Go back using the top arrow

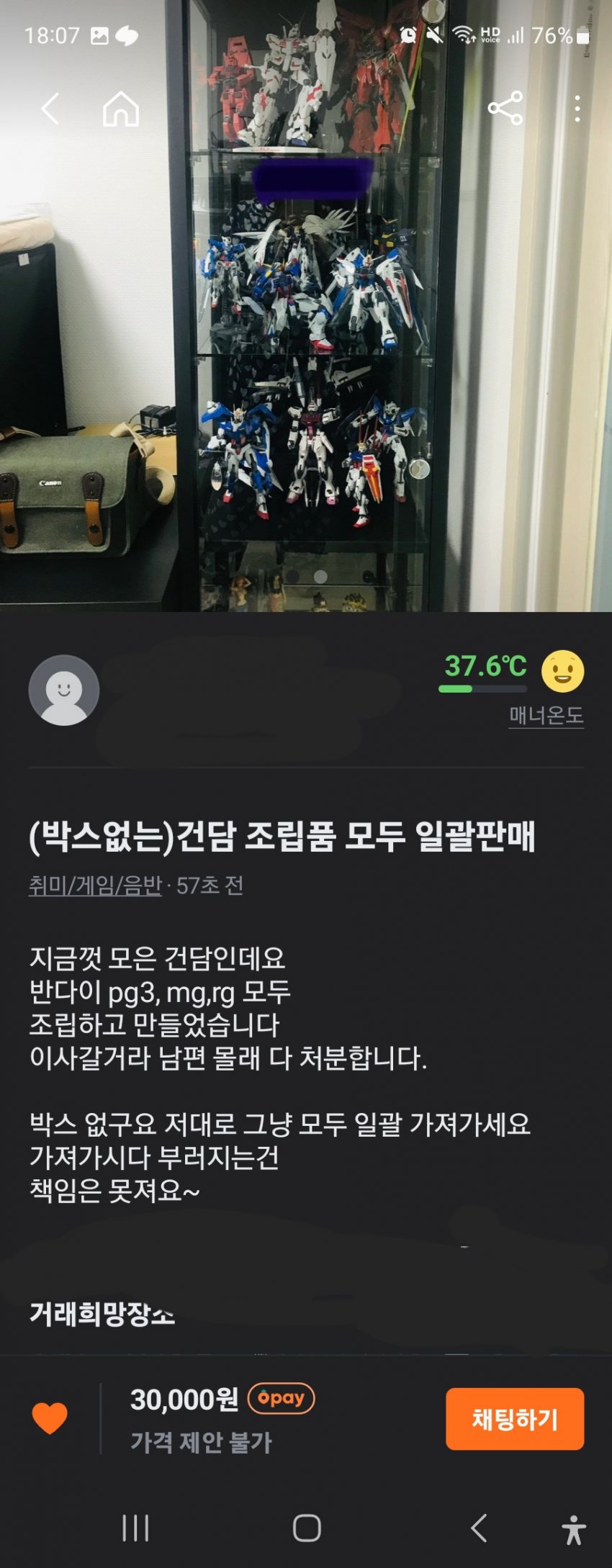click(50, 109)
